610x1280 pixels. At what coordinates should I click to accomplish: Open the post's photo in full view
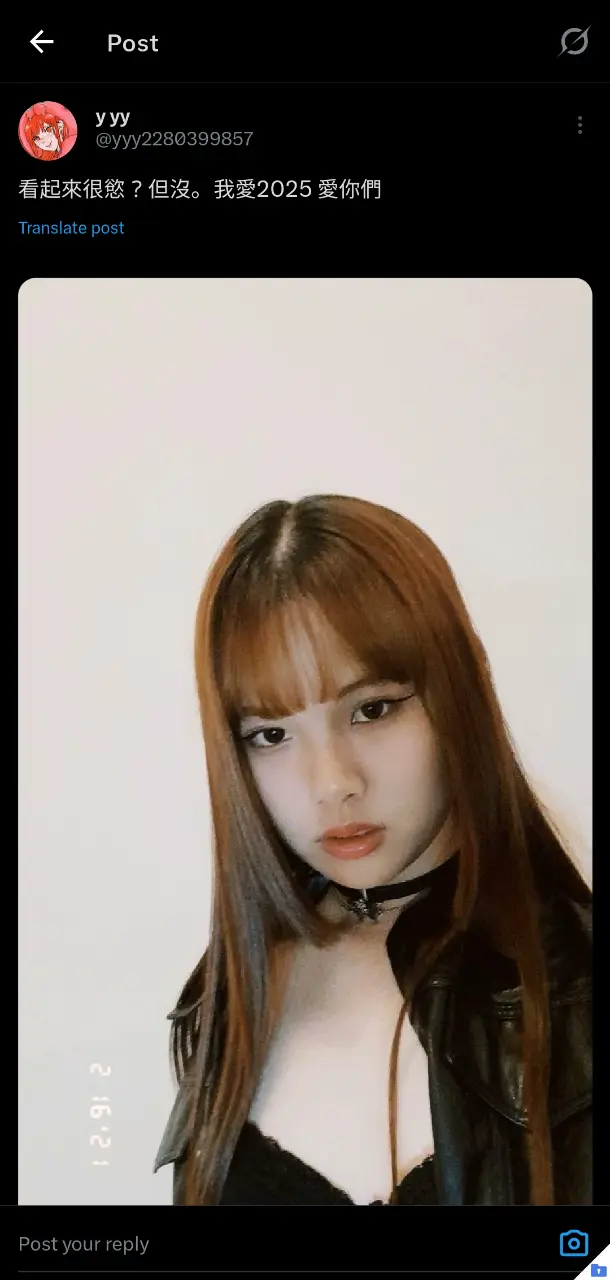point(305,741)
